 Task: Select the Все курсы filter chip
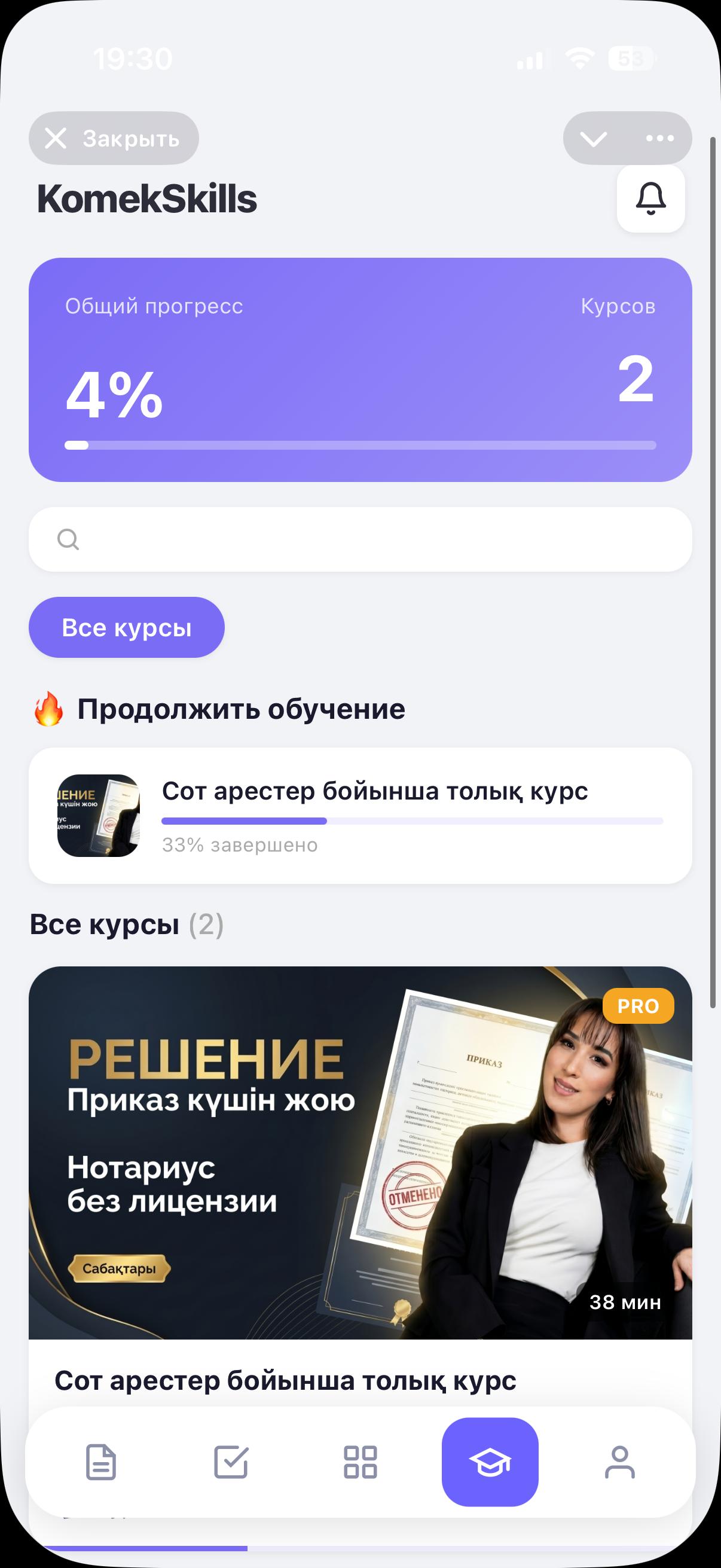pyautogui.click(x=127, y=627)
